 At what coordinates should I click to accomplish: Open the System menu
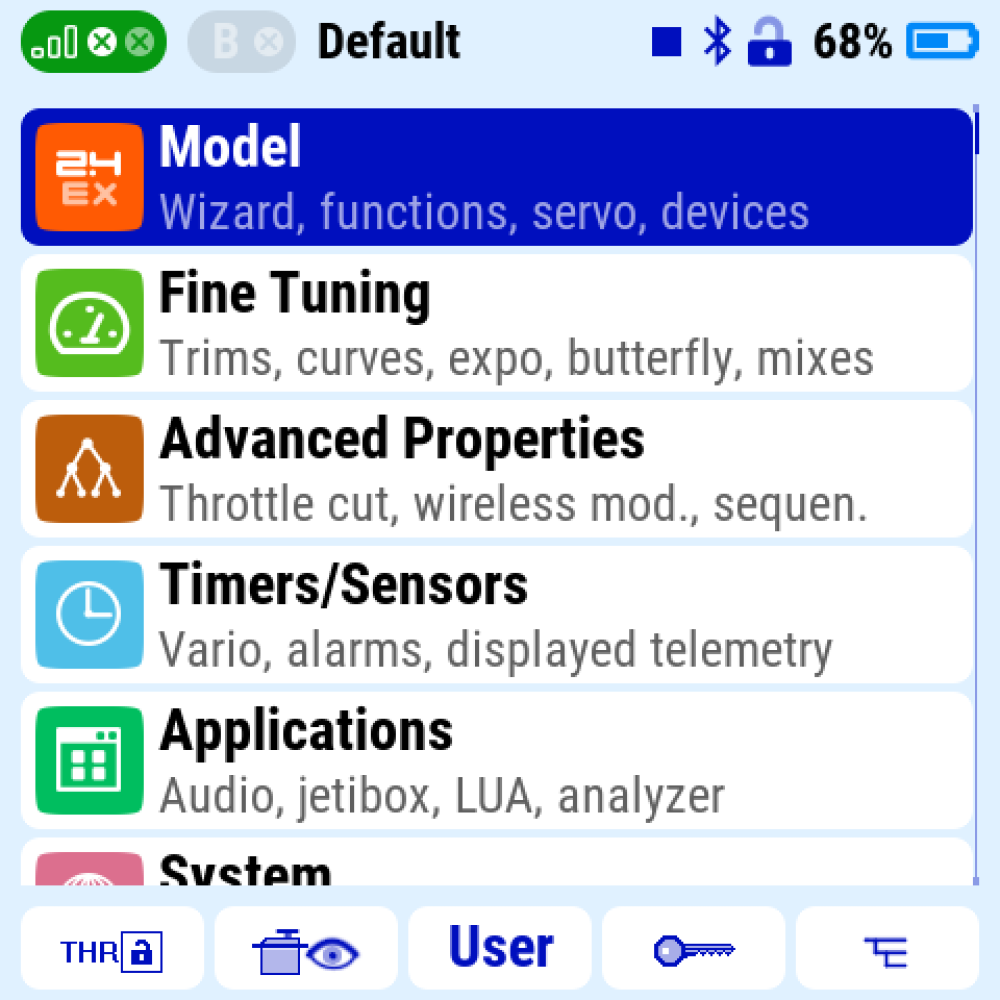[x=496, y=864]
